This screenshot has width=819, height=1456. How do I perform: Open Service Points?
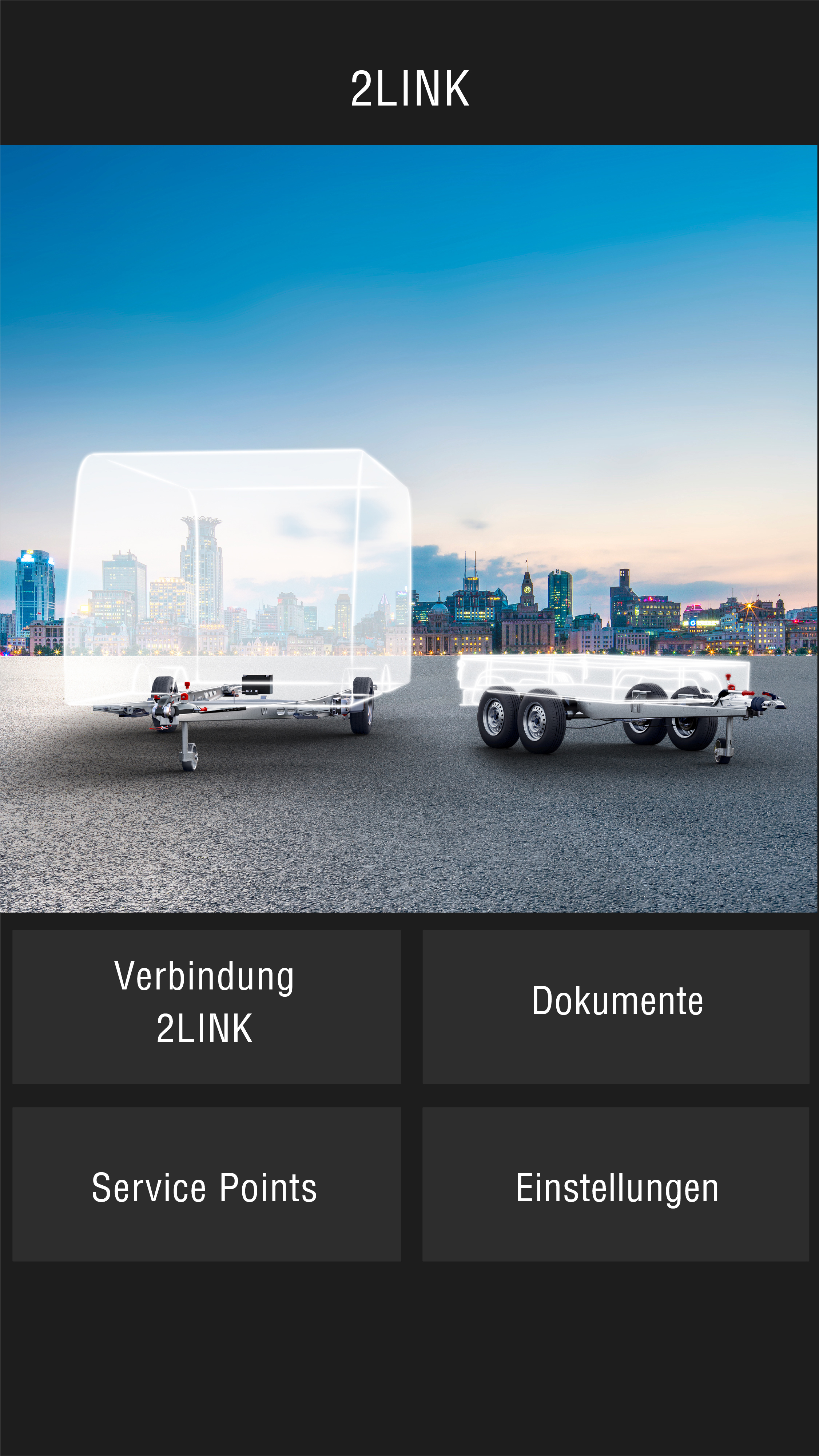pyautogui.click(x=206, y=1184)
